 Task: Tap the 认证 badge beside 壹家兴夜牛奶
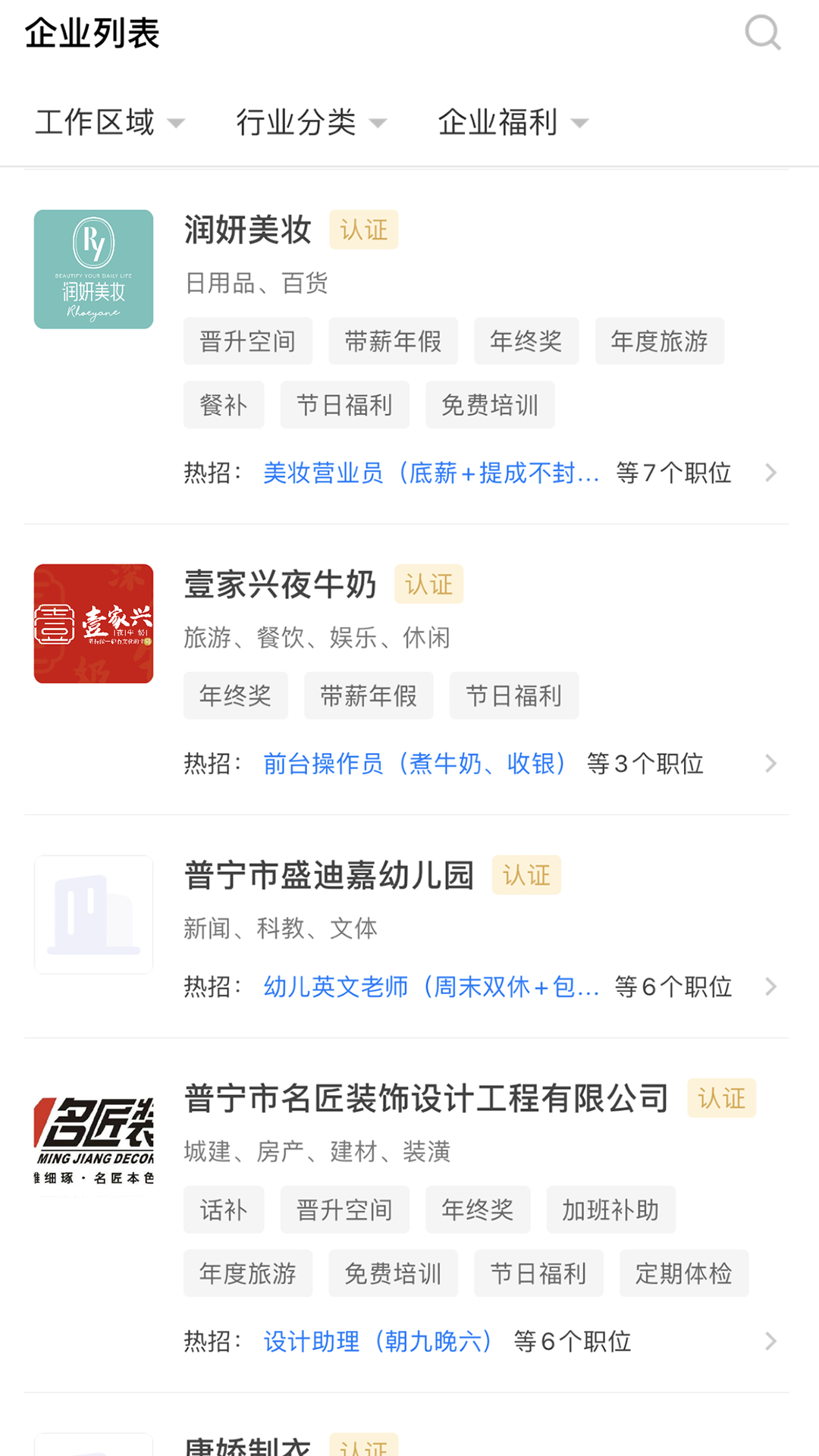click(428, 584)
